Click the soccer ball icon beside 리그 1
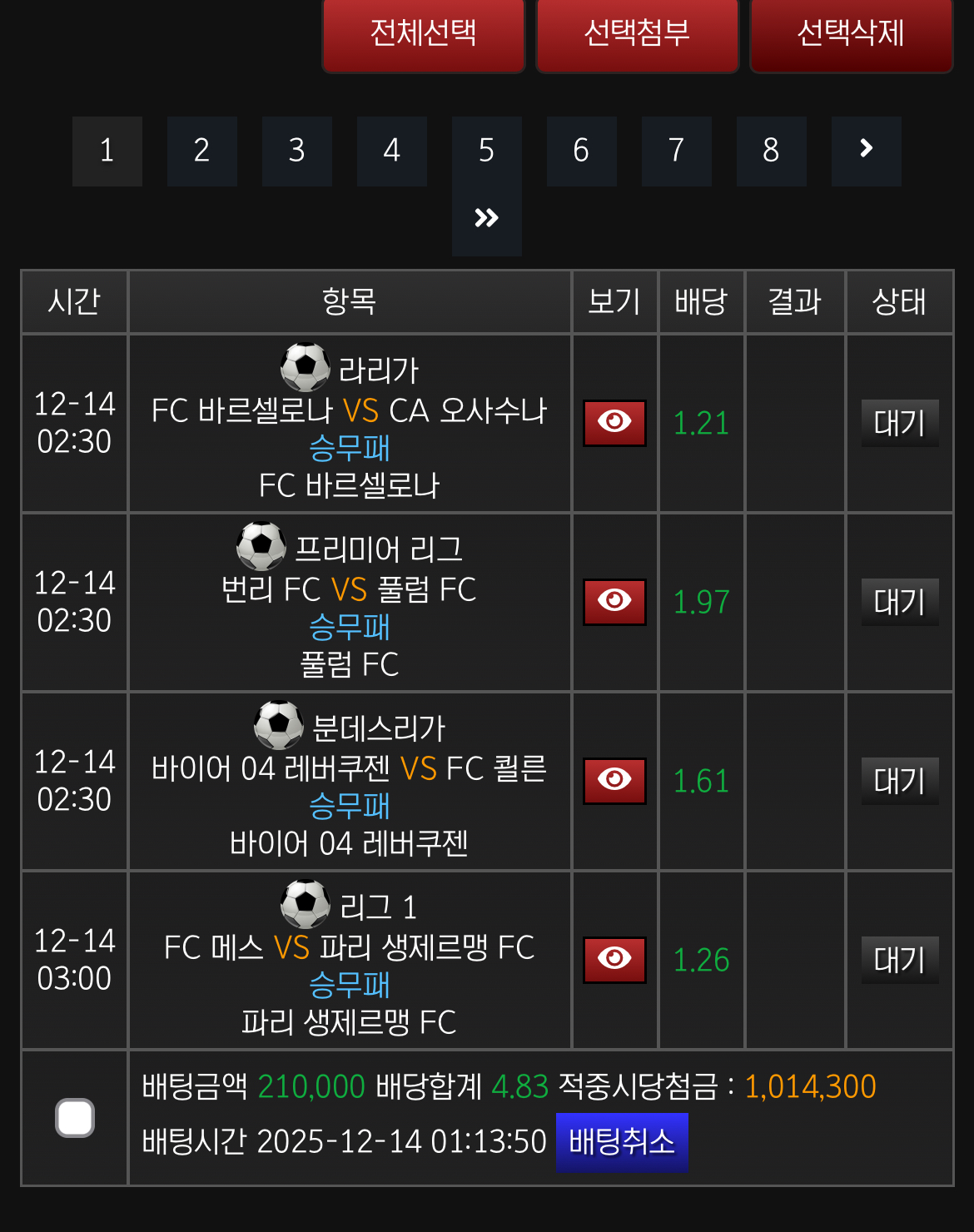 coord(305,904)
